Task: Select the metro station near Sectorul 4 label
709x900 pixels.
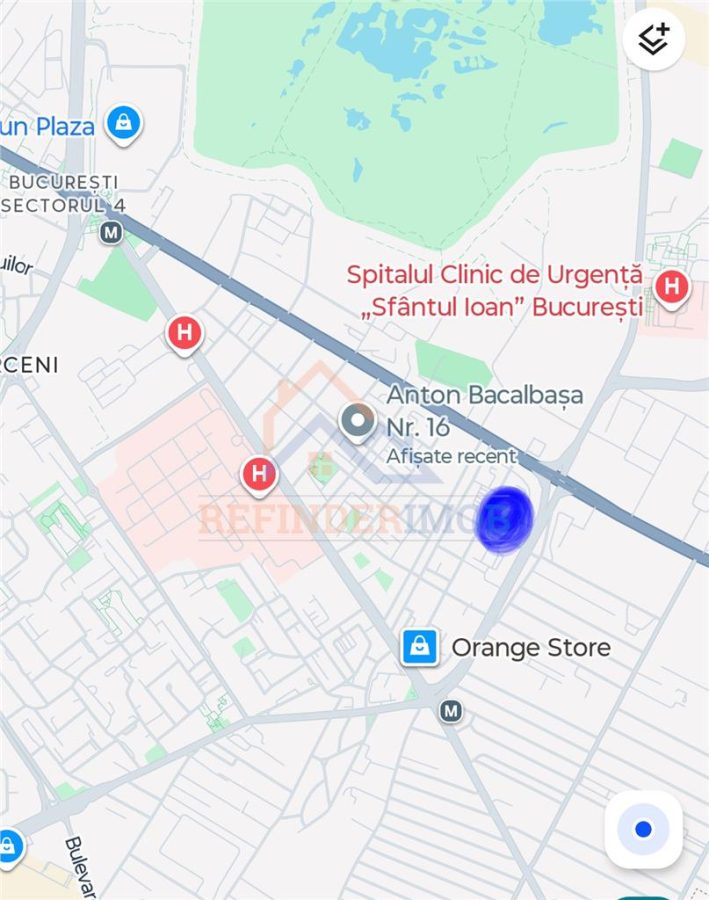Action: pyautogui.click(x=111, y=233)
